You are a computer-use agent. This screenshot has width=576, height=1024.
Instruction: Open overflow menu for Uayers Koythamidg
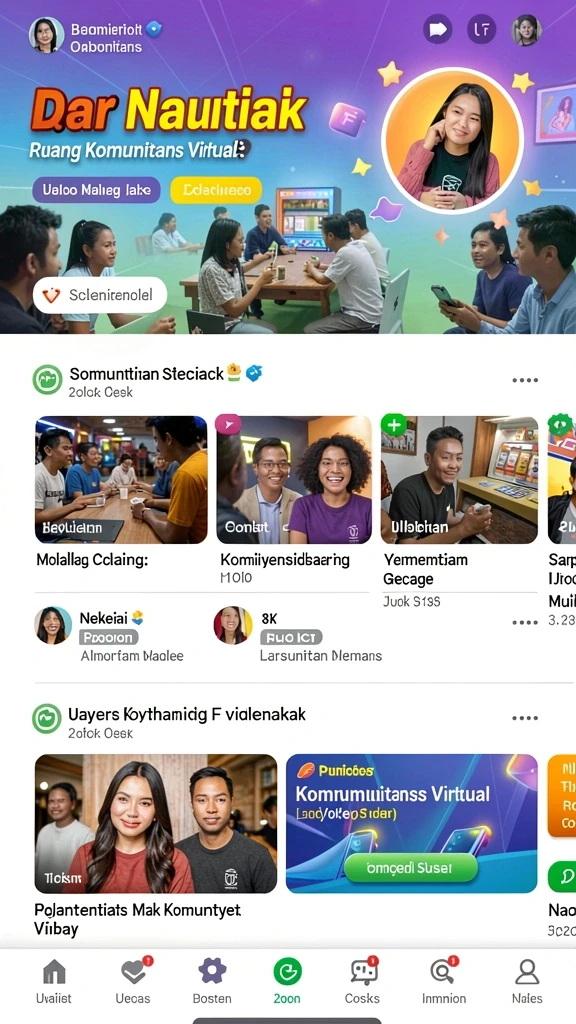(525, 718)
